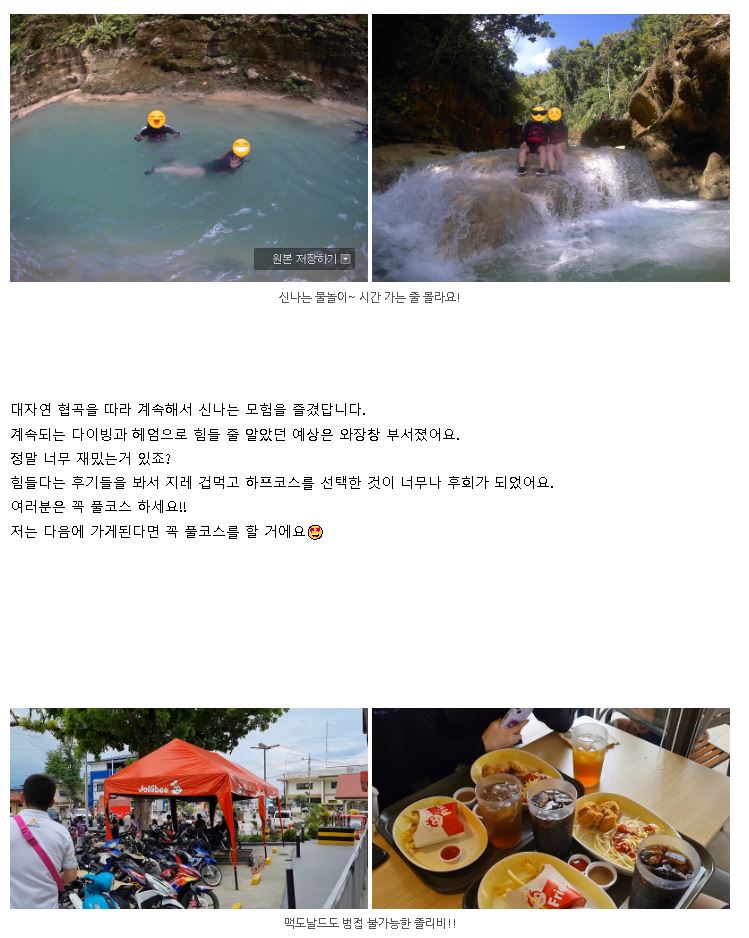Tap the 원본 저장하기 button
This screenshot has height=938, width=749.
(x=304, y=259)
